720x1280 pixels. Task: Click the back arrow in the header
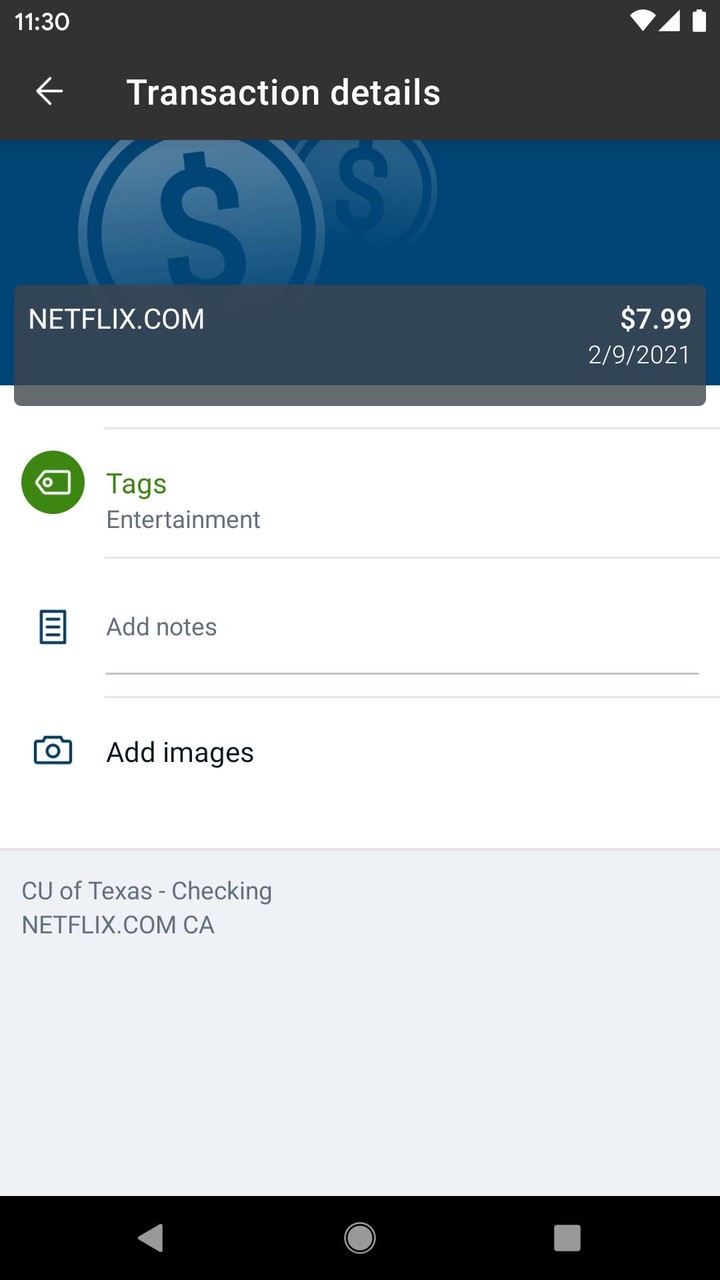click(x=48, y=91)
